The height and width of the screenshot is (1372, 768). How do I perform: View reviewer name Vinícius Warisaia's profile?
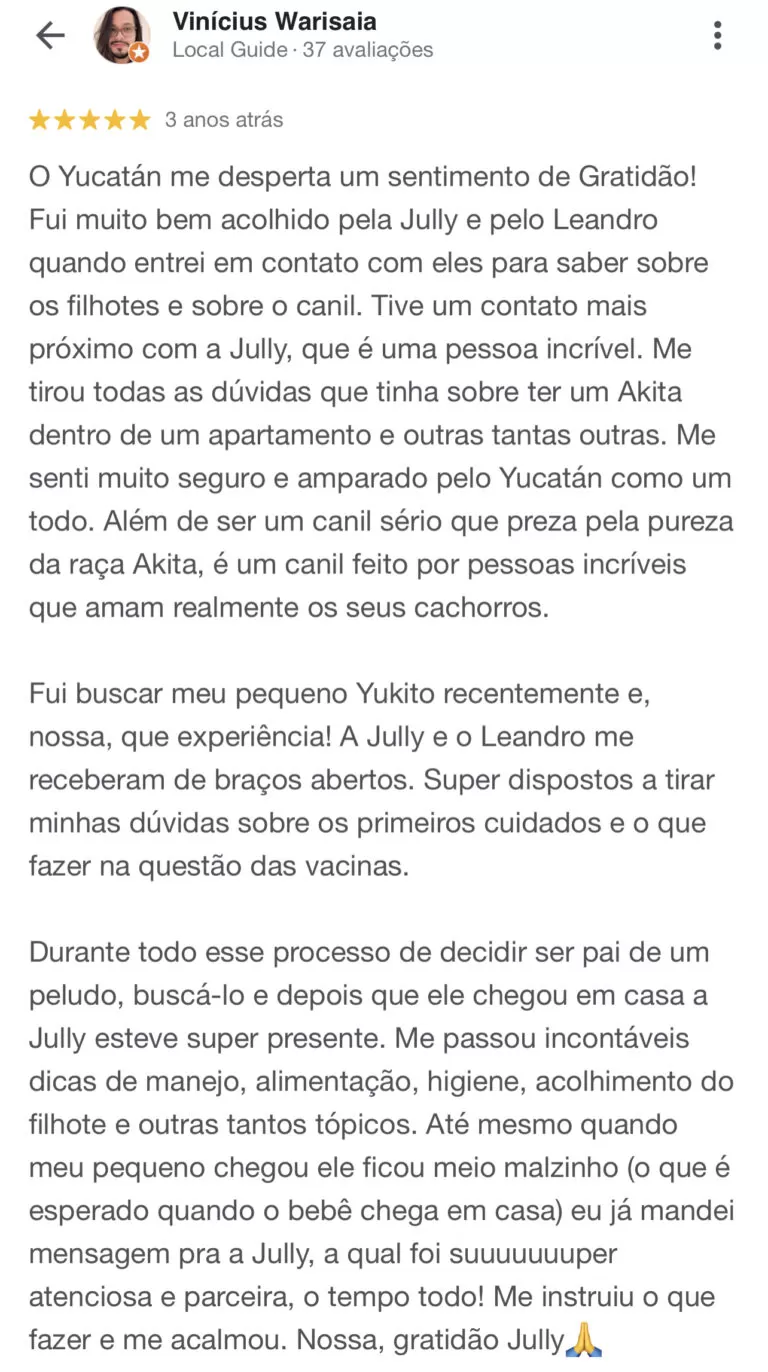[274, 21]
